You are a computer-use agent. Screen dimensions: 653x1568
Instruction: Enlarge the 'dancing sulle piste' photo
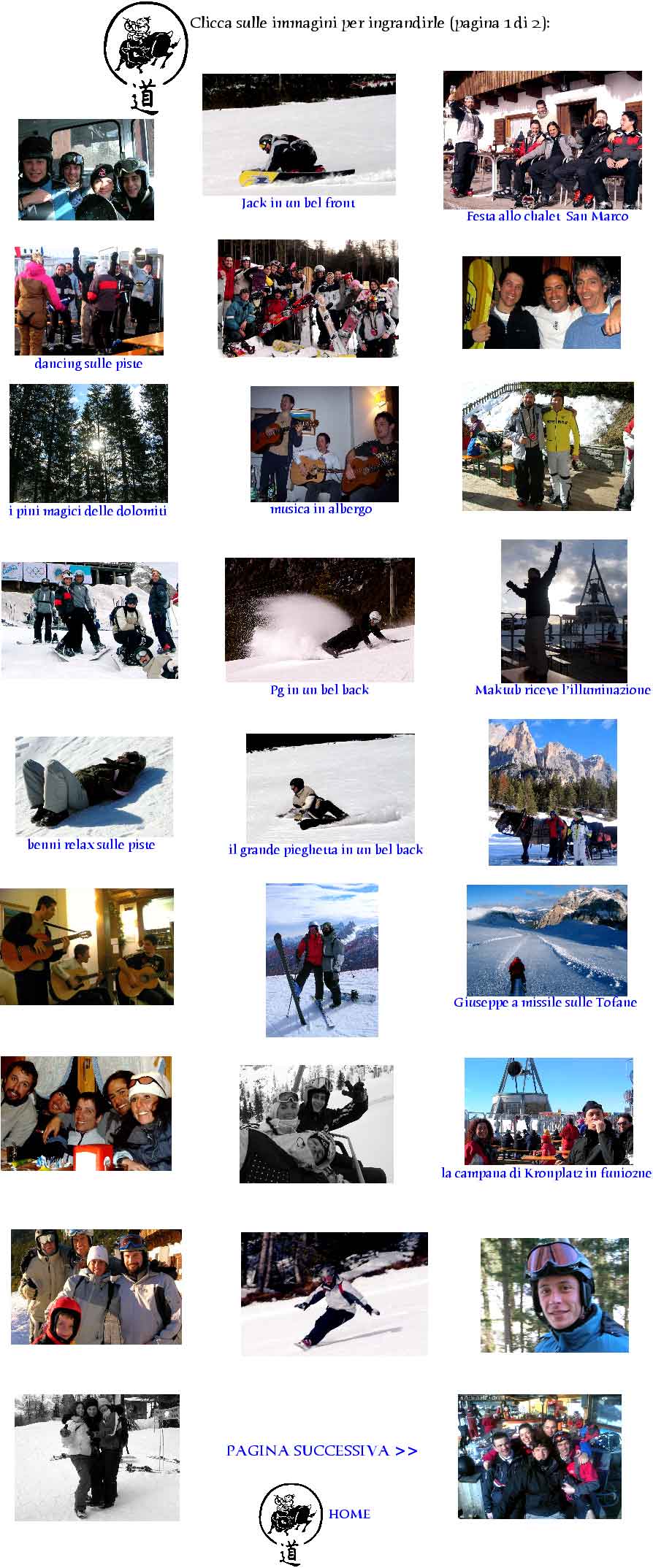pyautogui.click(x=88, y=300)
